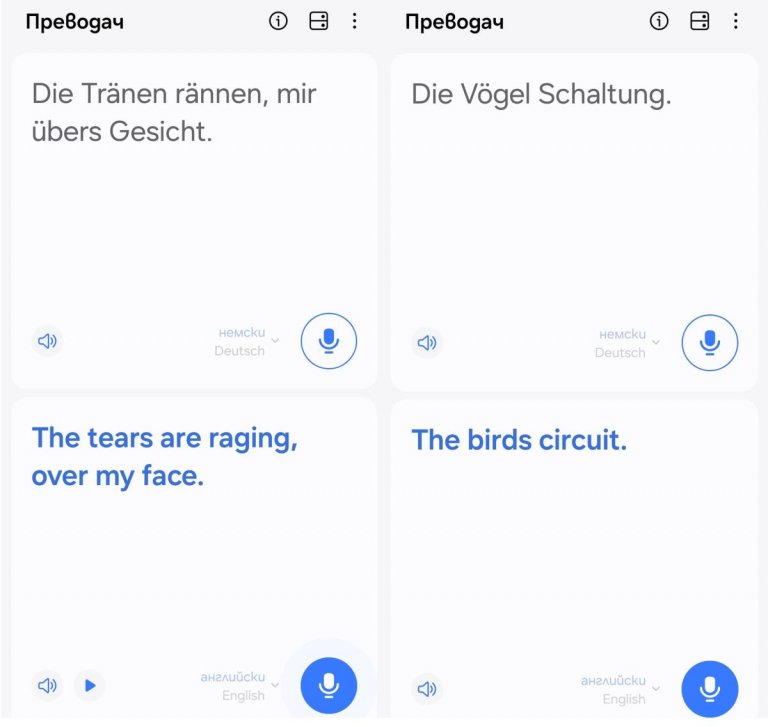Change English target language under 'The tears' translation
Viewport: 768px width, 727px height.
tap(240, 686)
